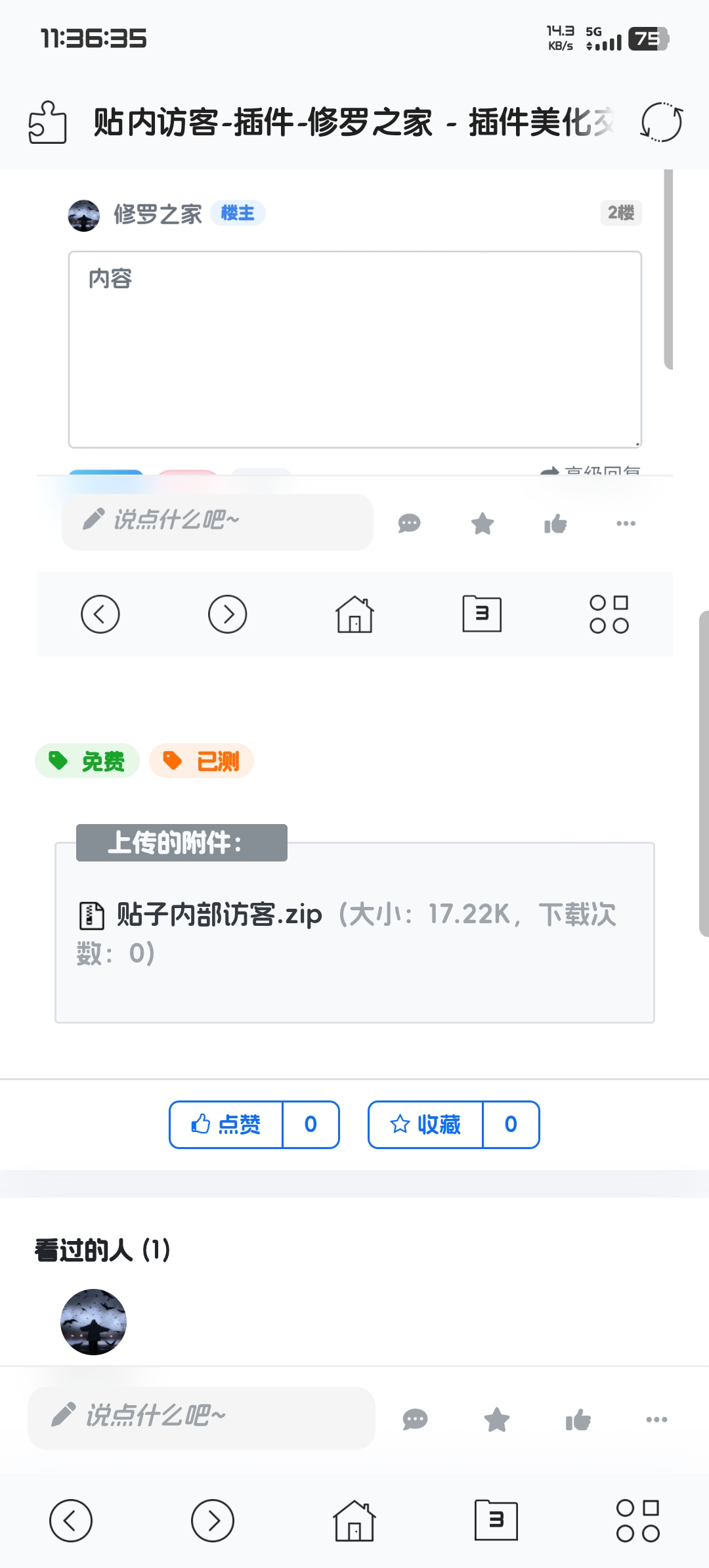Open comments via the bottom speech bubble icon
709x1568 pixels.
pyautogui.click(x=415, y=1420)
